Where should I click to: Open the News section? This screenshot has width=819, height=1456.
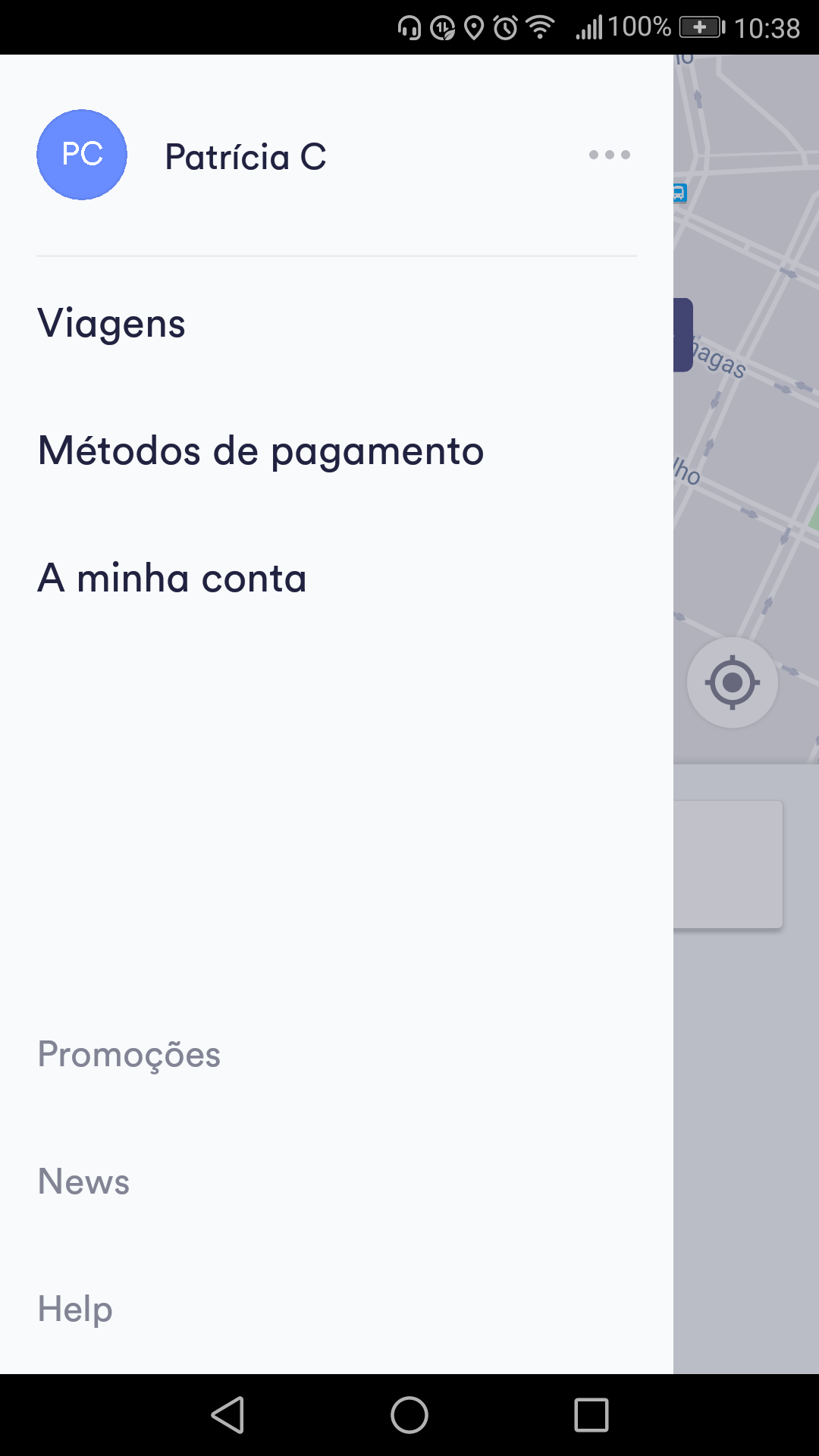[x=83, y=1182]
